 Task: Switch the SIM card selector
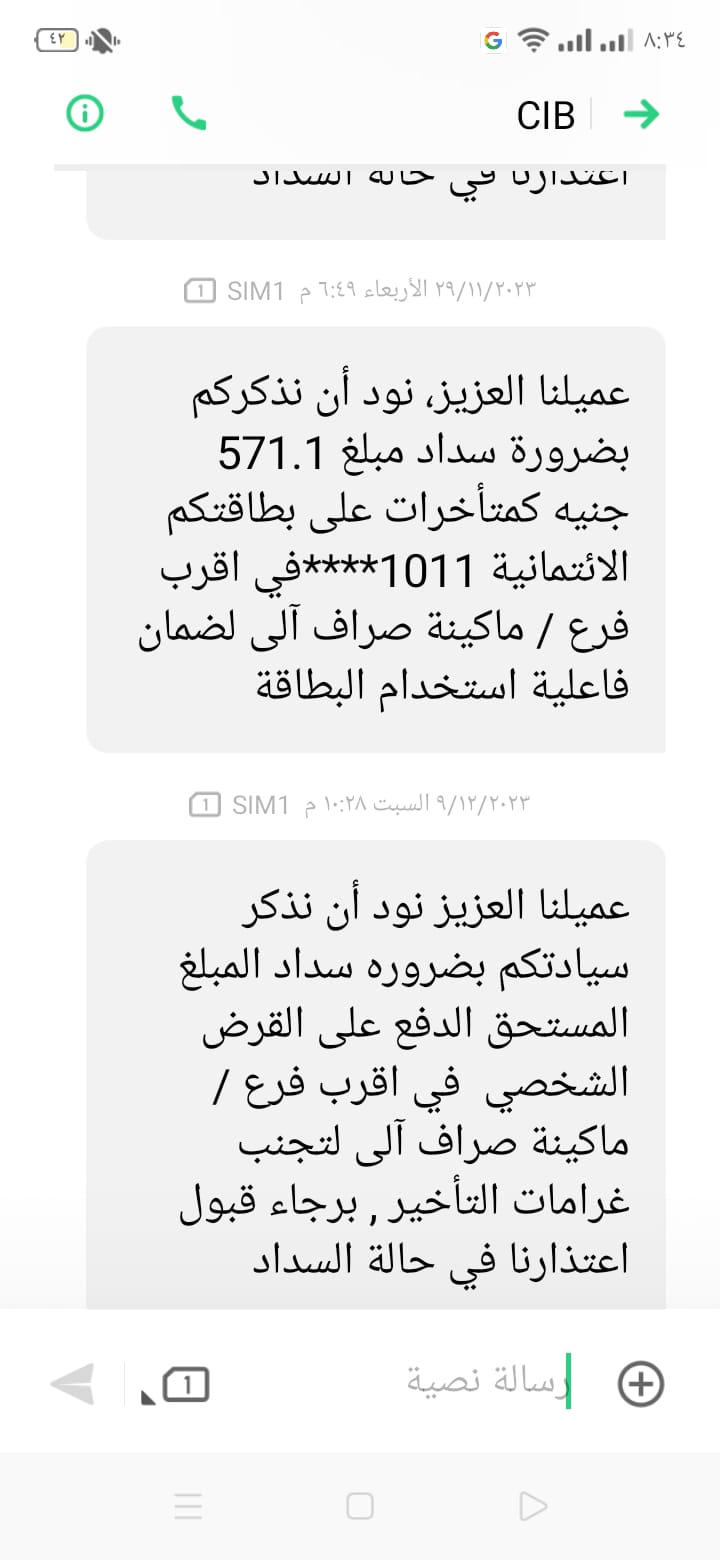[x=181, y=1385]
